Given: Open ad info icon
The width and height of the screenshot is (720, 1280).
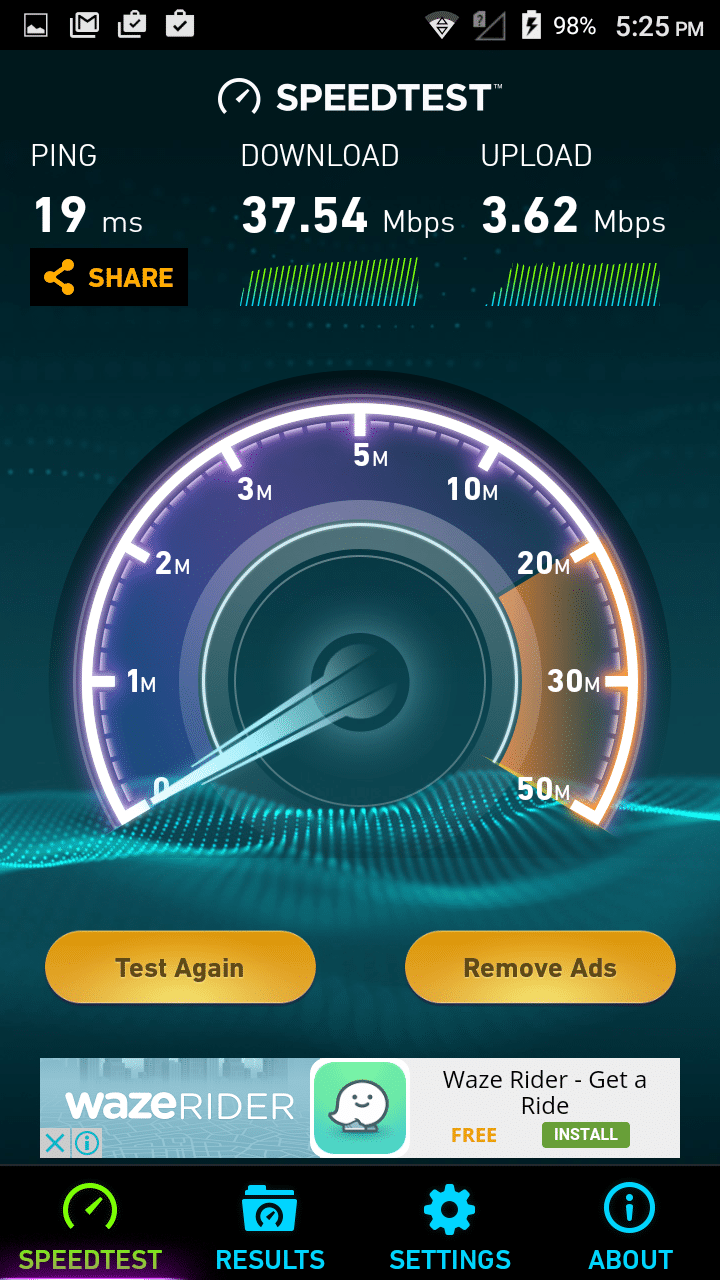Looking at the screenshot, I should click(x=87, y=1142).
